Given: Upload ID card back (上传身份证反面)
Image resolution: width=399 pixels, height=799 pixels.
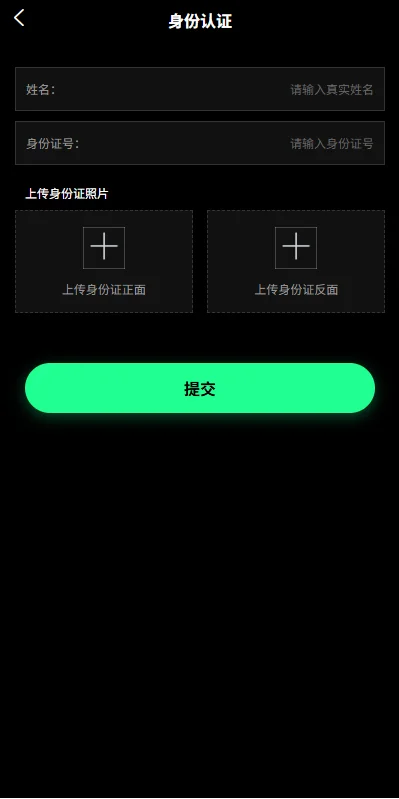Looking at the screenshot, I should tap(296, 261).
